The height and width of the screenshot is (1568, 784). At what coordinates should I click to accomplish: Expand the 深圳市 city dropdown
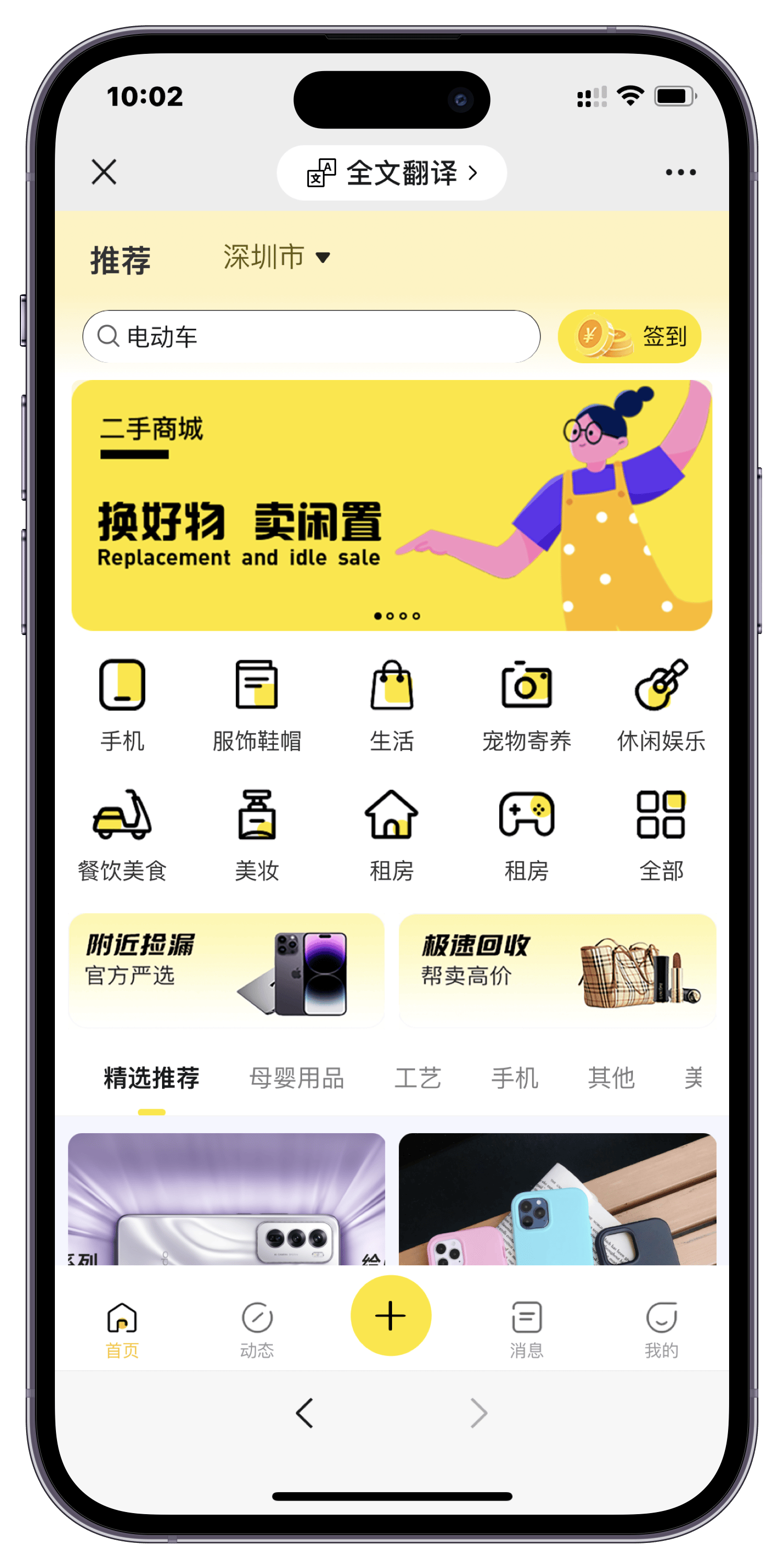point(277,257)
